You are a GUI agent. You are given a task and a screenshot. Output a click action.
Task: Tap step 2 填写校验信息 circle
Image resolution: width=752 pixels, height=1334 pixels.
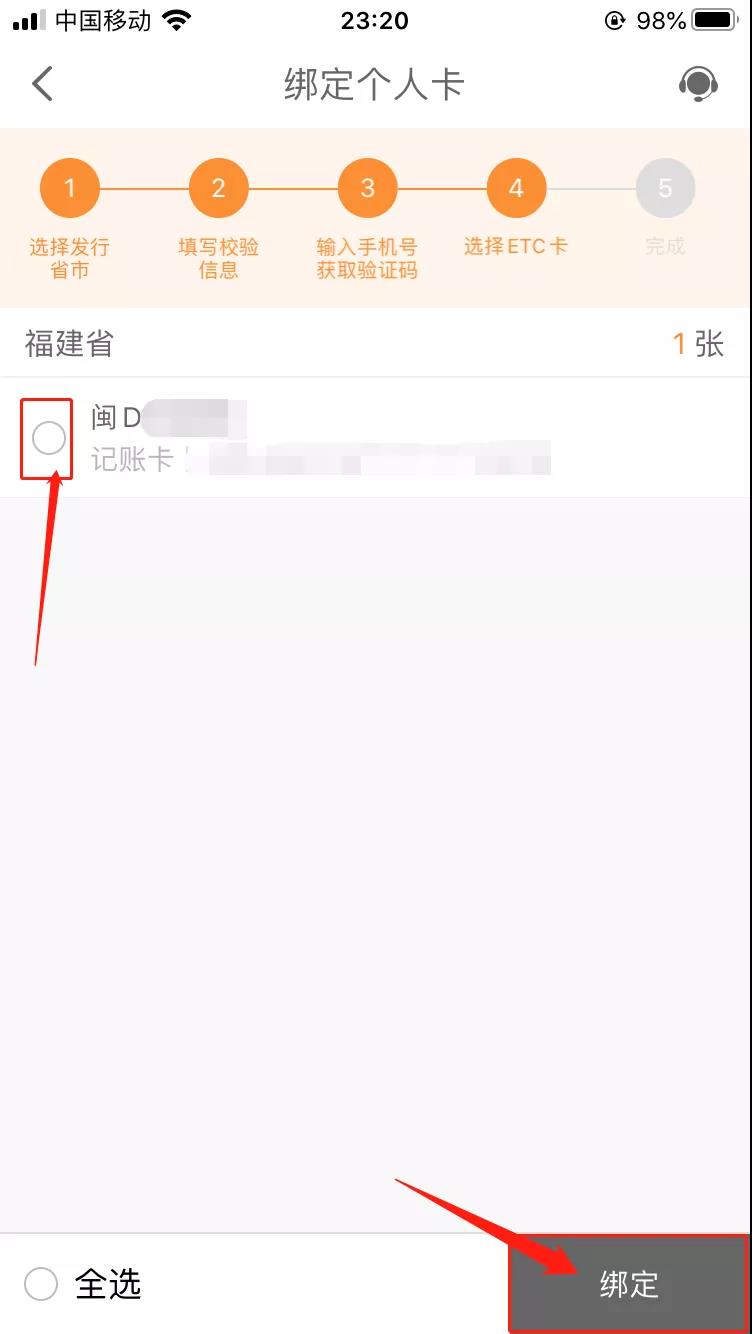point(218,187)
